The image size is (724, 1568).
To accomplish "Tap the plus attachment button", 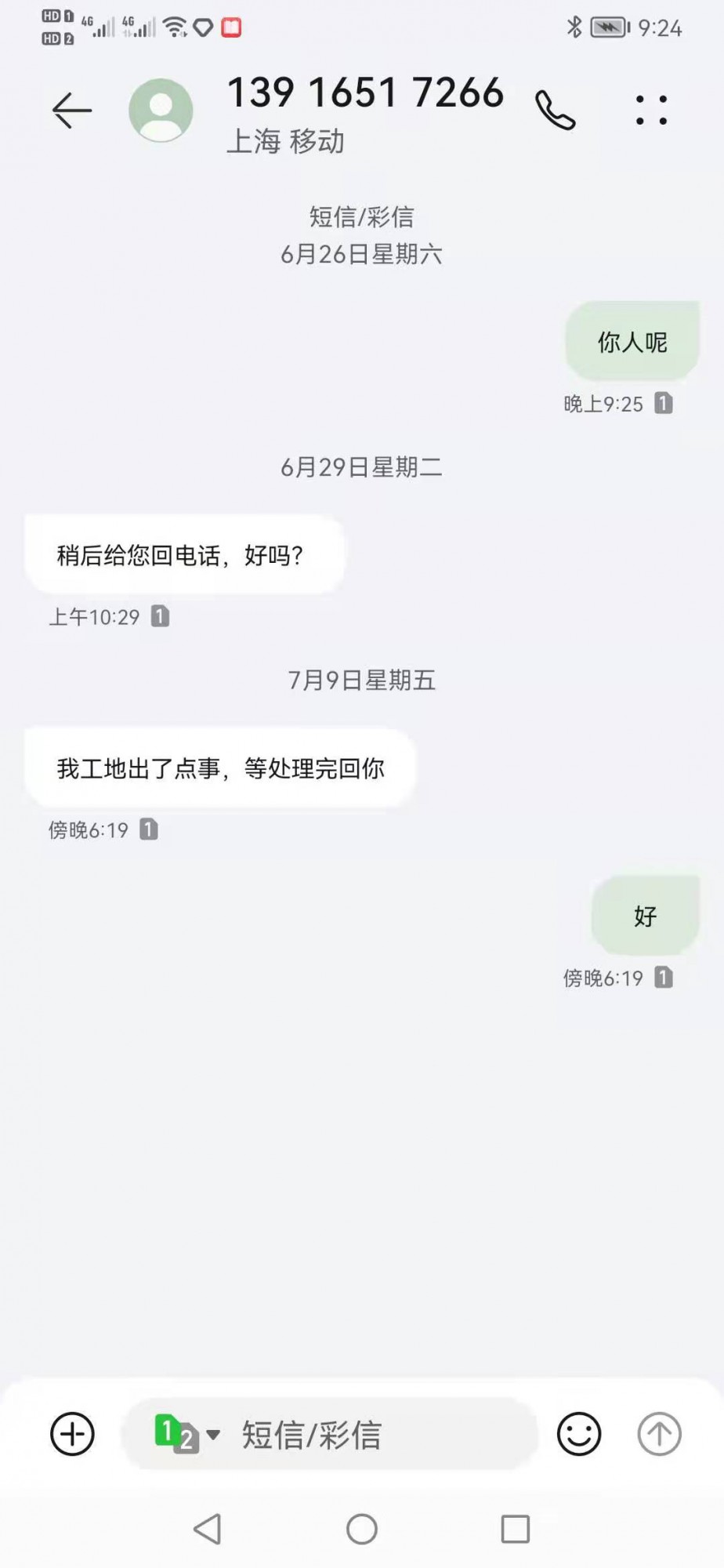I will [x=72, y=1434].
